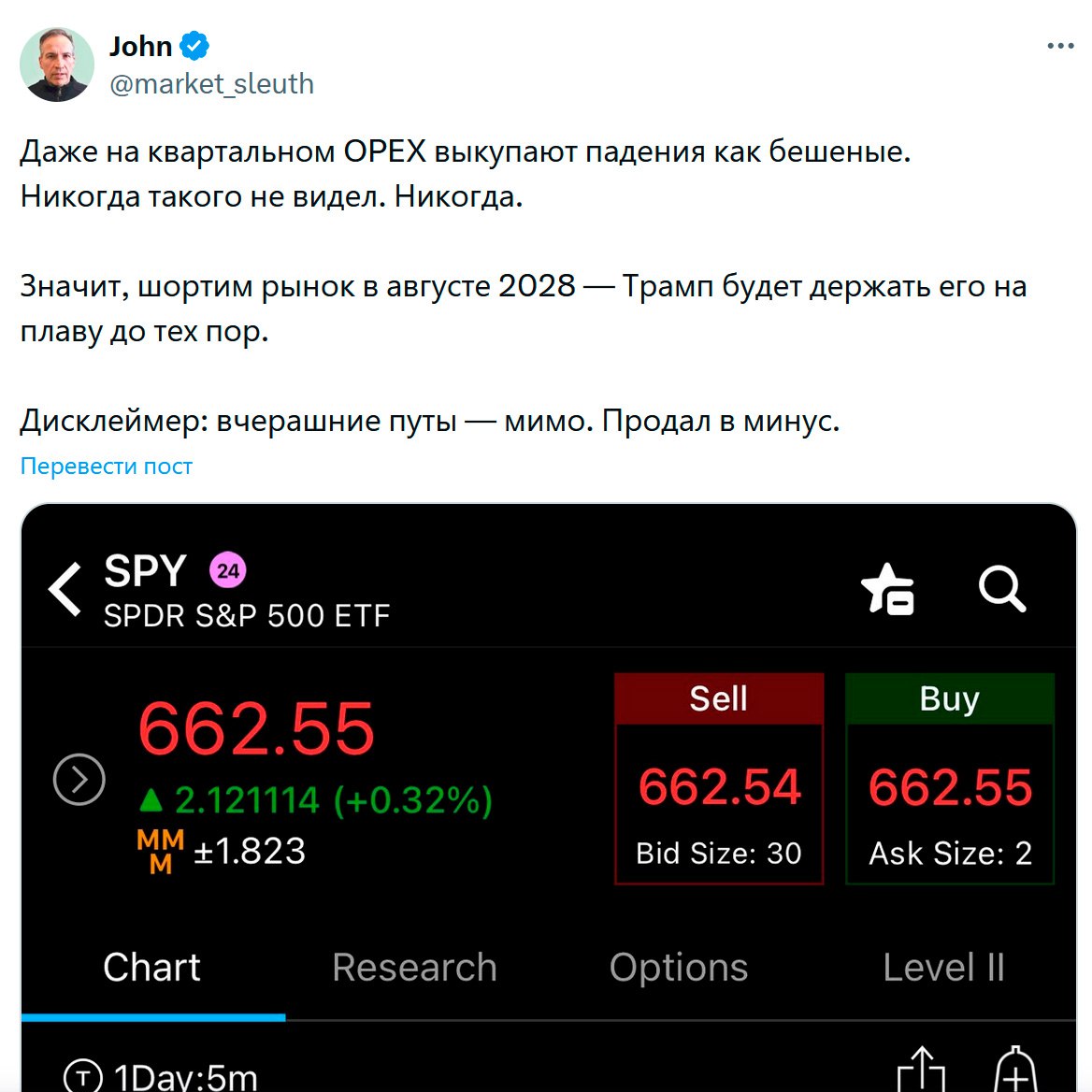The width and height of the screenshot is (1092, 1092).
Task: Open the @market_sleuth profile handle
Action: (x=211, y=84)
